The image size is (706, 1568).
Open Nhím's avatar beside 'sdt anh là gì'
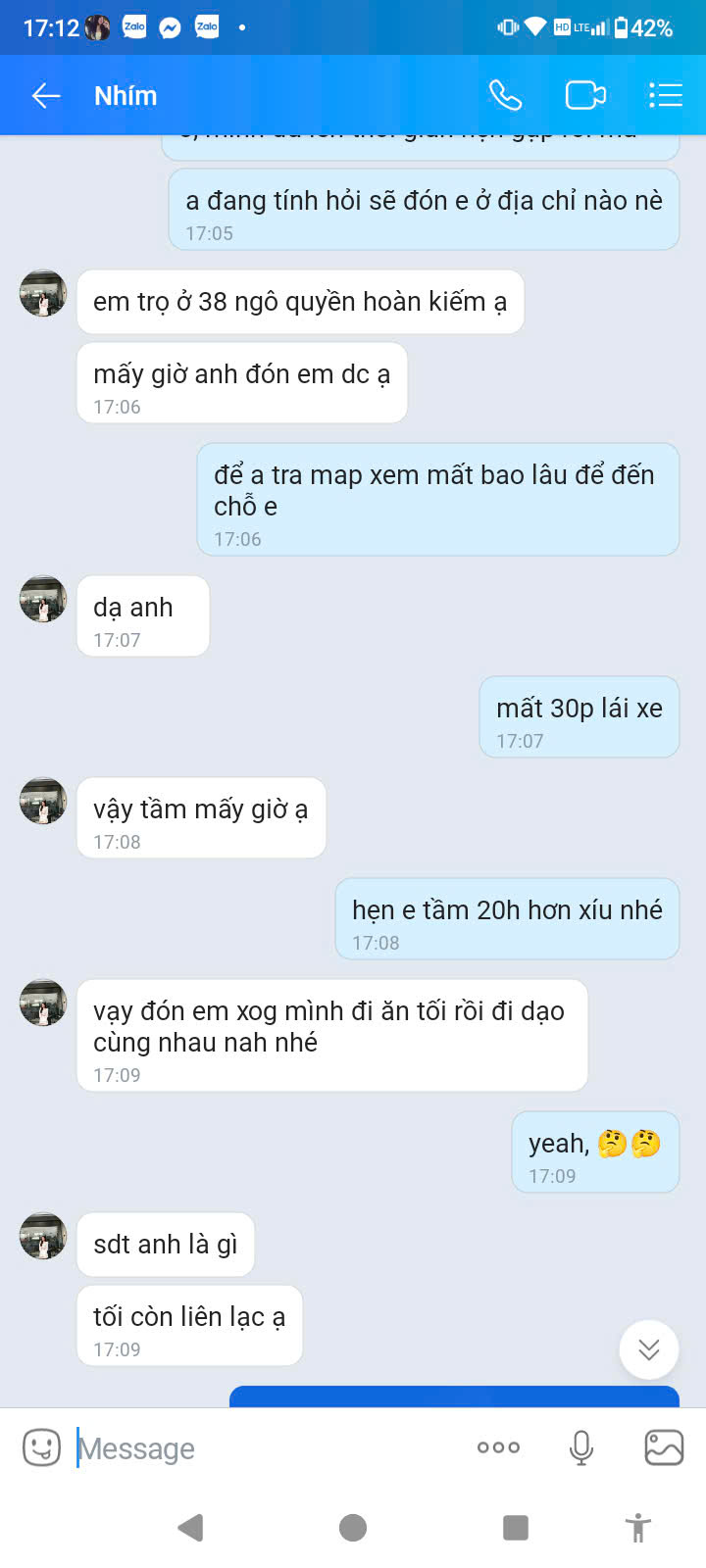(43, 1236)
